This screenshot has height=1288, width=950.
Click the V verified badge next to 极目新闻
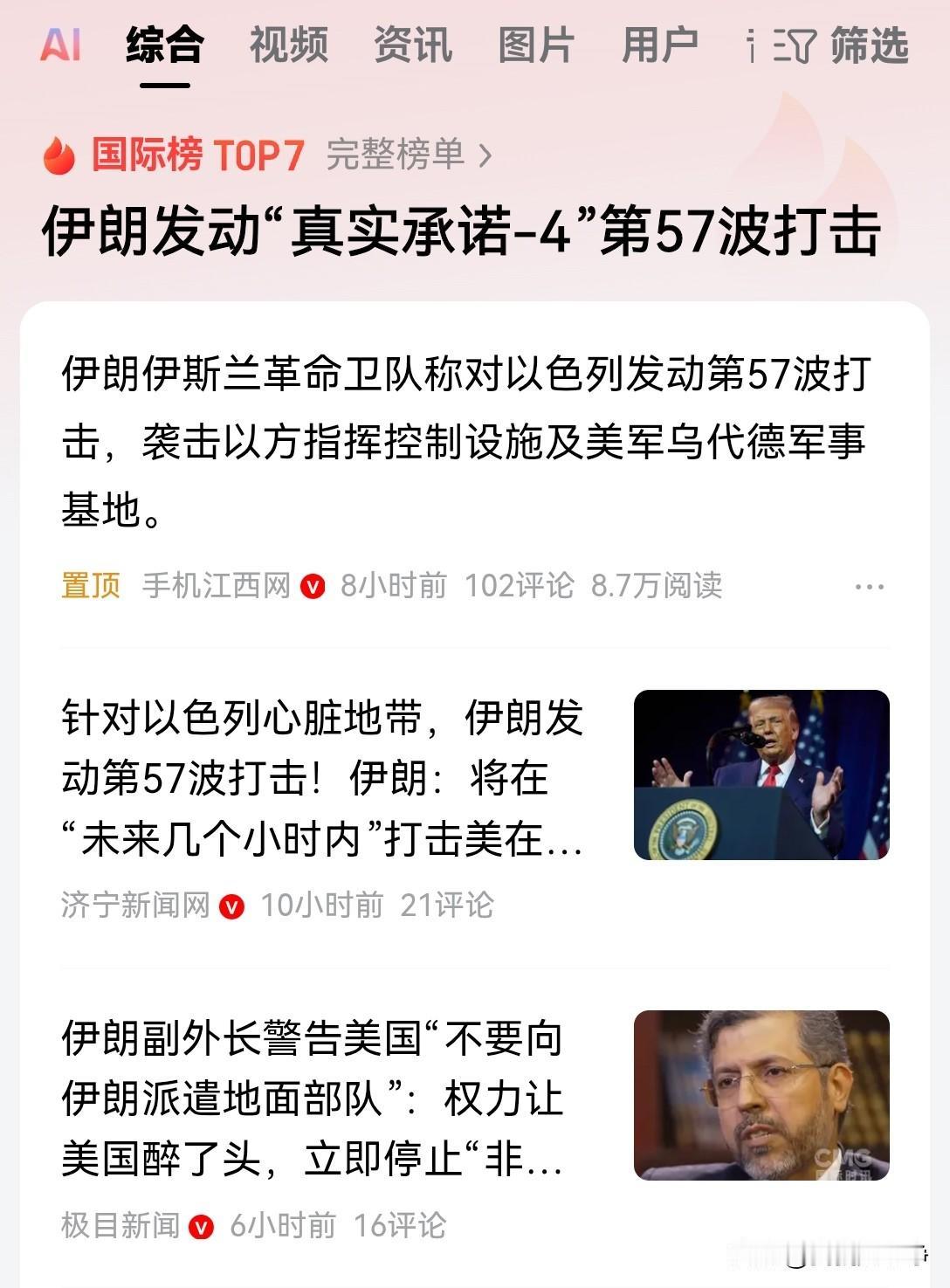199,1223
